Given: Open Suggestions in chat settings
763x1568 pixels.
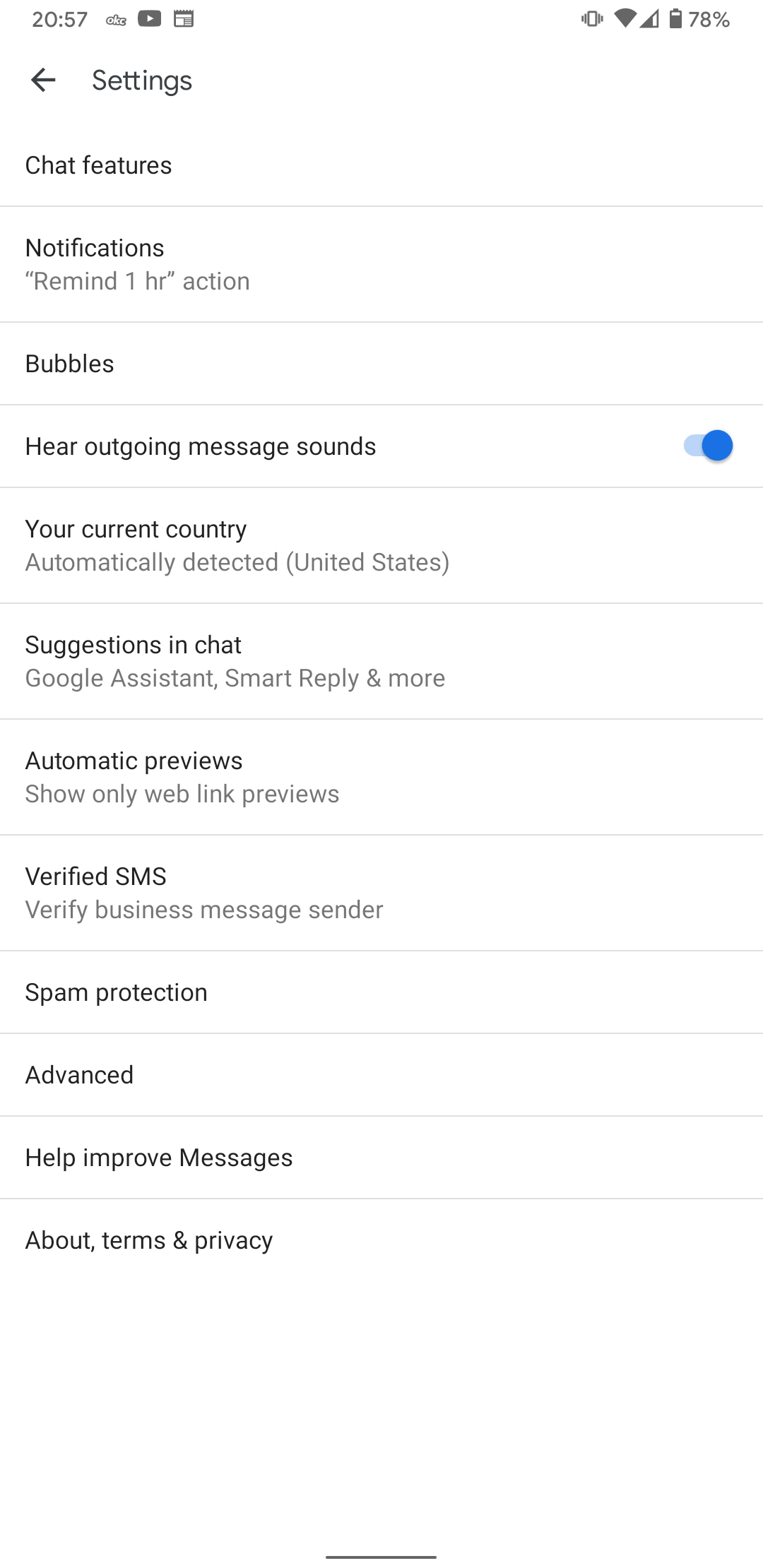Looking at the screenshot, I should pyautogui.click(x=381, y=660).
